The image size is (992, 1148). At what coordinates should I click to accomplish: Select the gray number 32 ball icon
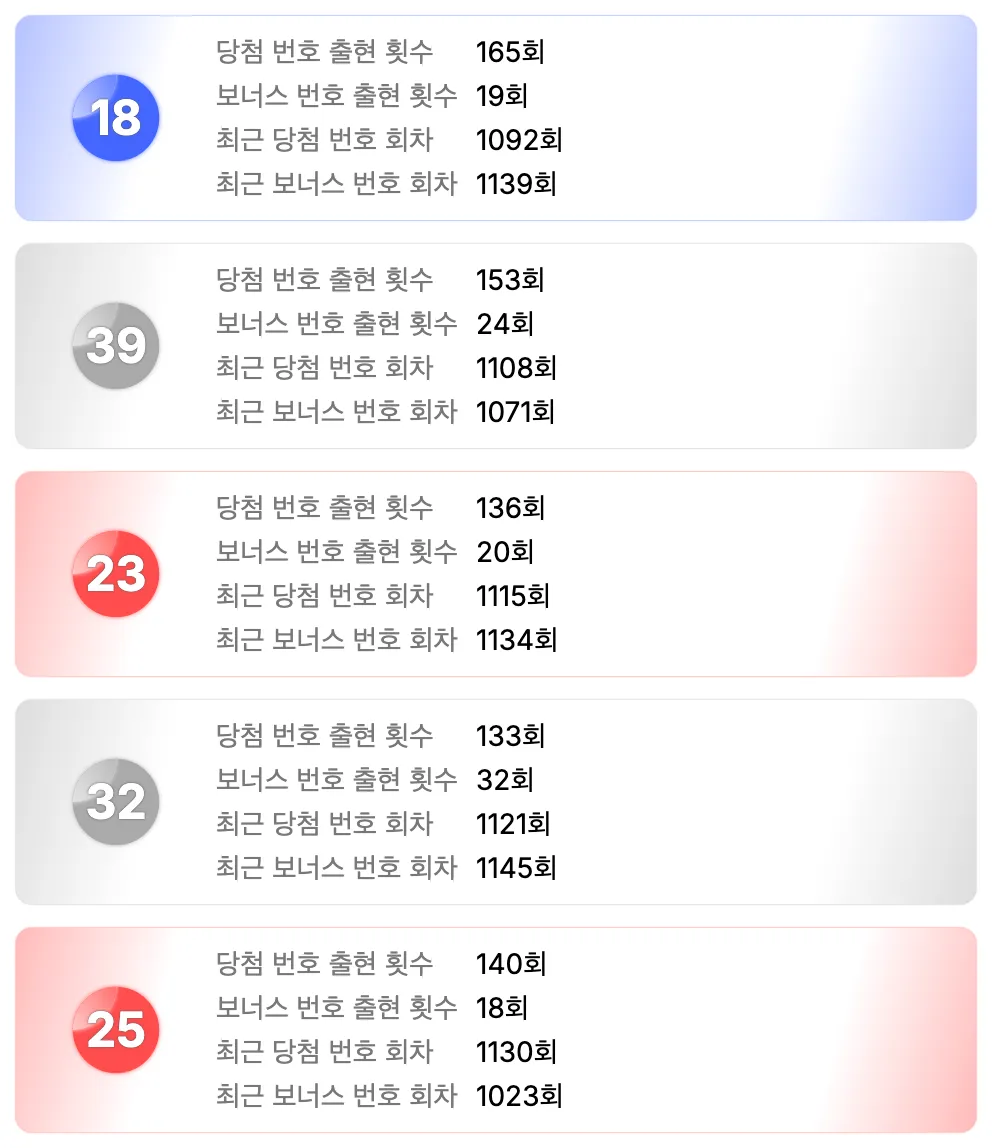pyautogui.click(x=116, y=801)
